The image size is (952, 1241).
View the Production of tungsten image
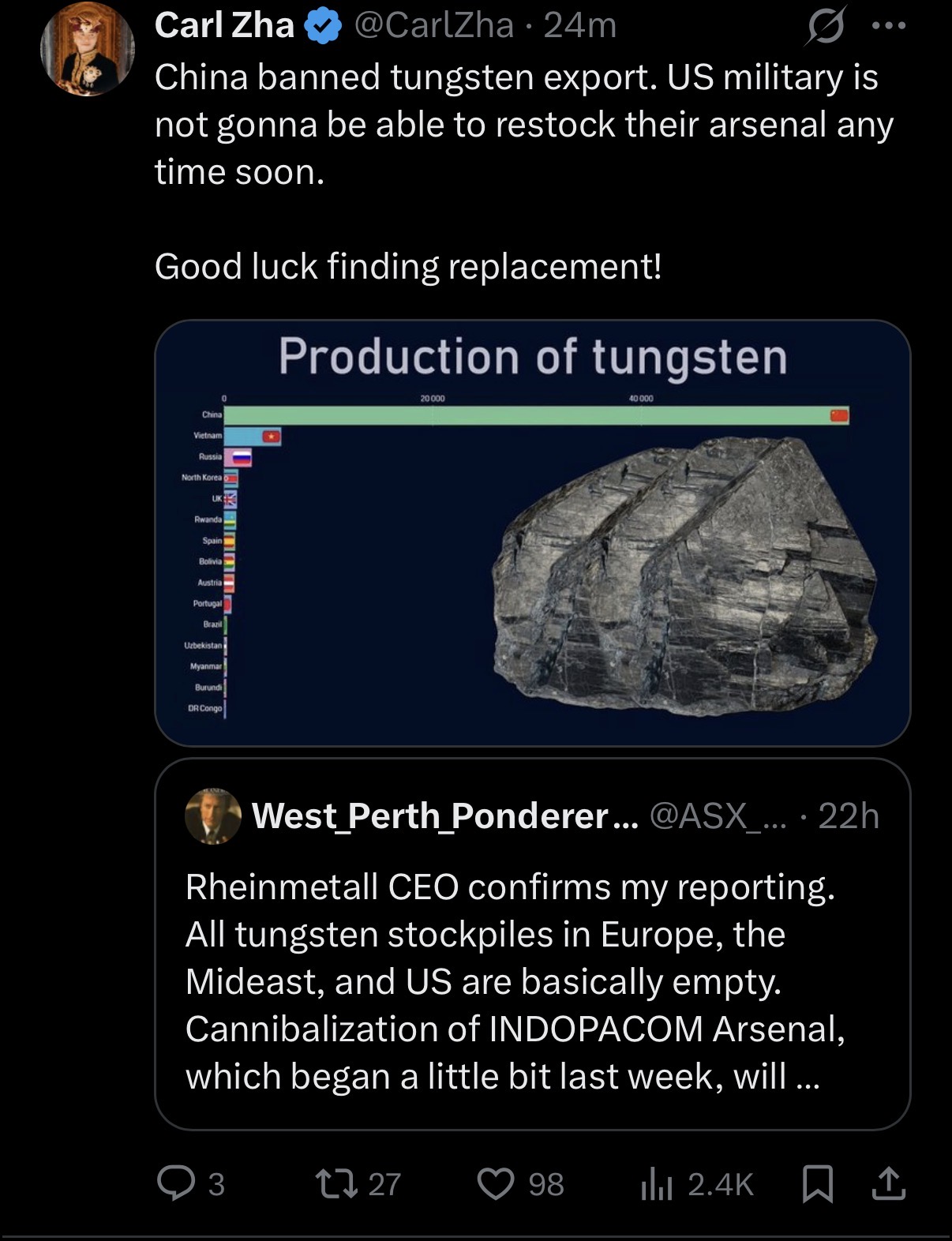tap(533, 533)
